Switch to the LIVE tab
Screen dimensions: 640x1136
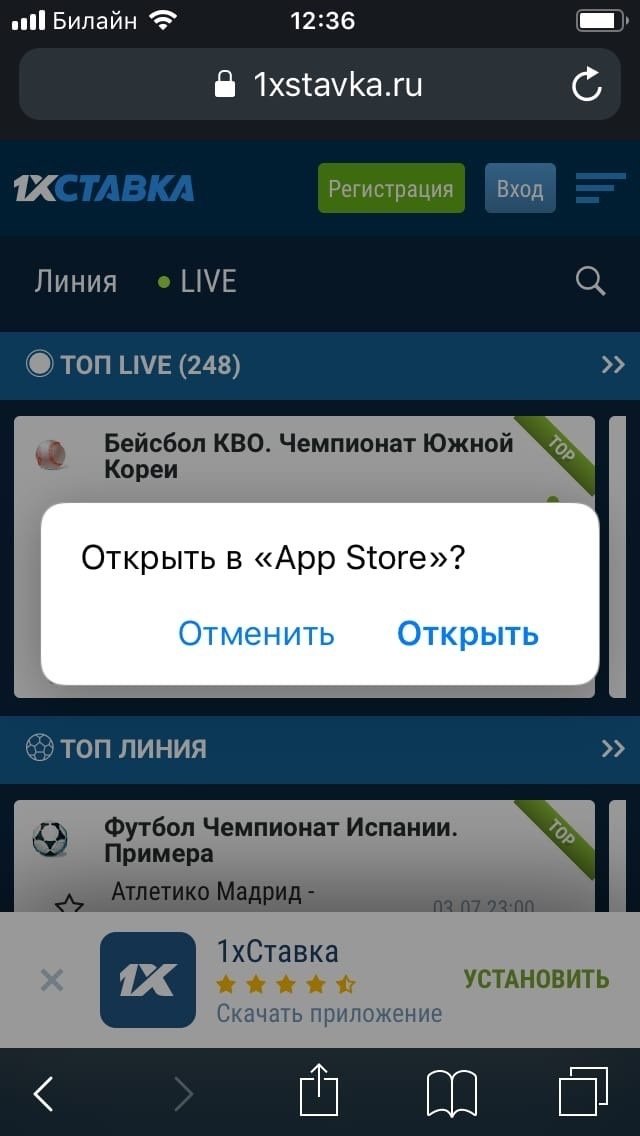(198, 282)
